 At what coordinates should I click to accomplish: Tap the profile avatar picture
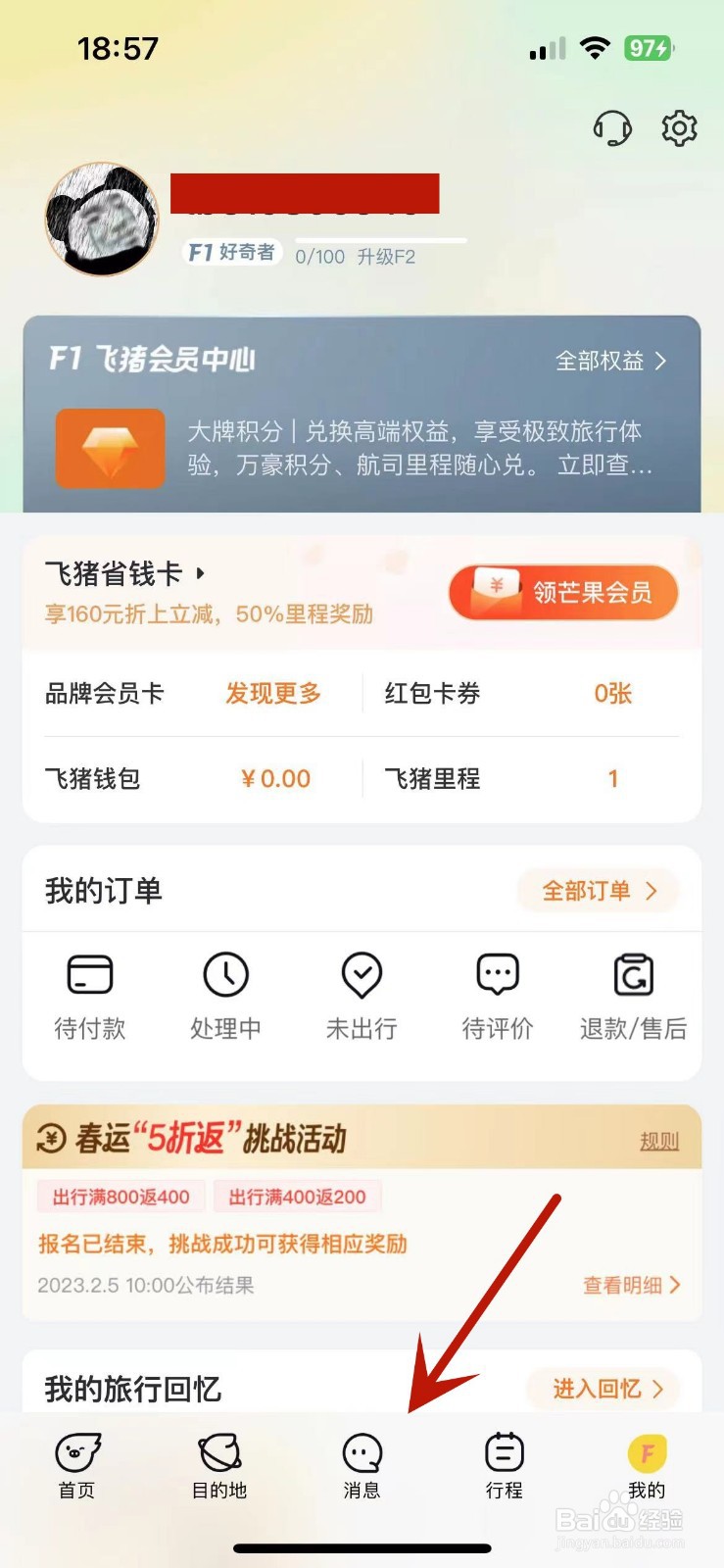[x=102, y=219]
